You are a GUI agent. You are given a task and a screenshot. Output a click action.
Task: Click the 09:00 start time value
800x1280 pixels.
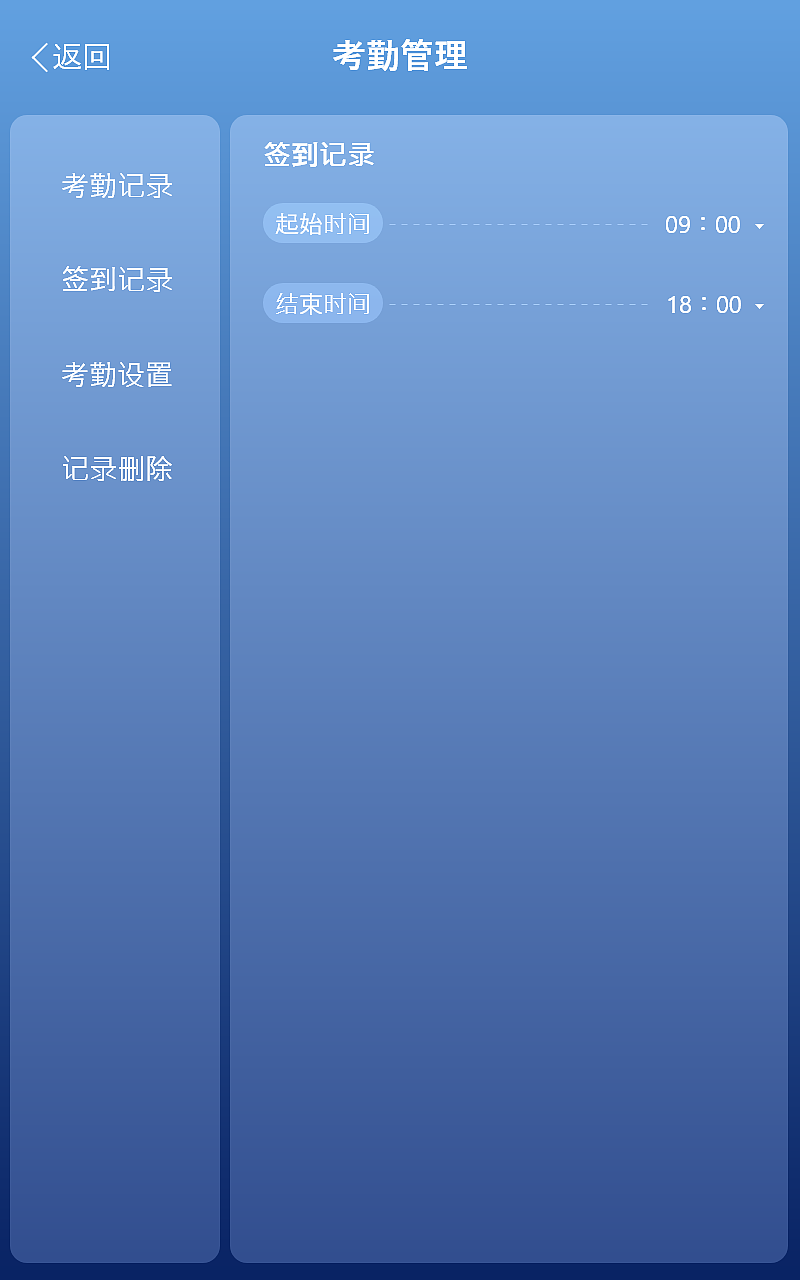(704, 225)
